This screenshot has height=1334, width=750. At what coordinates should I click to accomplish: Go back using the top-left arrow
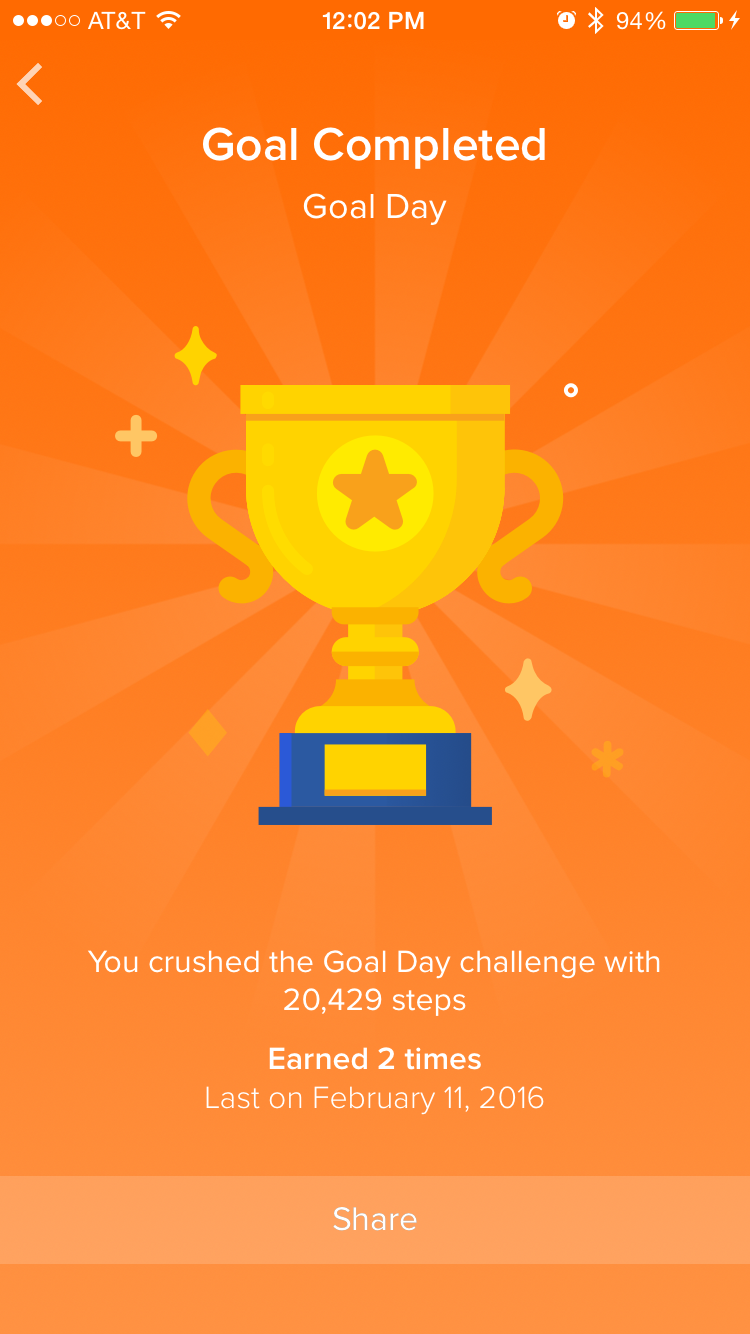(30, 84)
